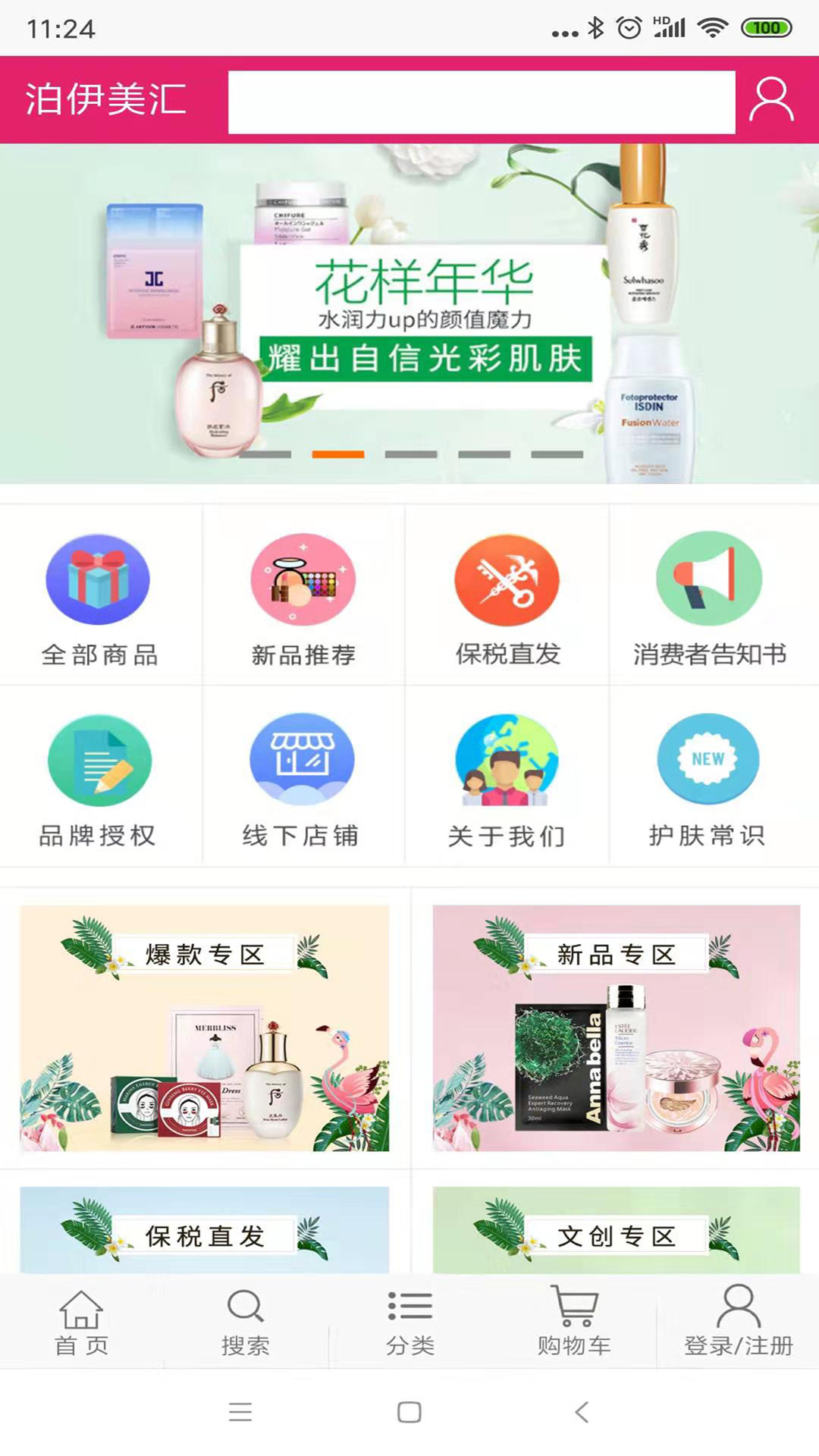
Task: Tap the system back button
Action: (582, 1412)
